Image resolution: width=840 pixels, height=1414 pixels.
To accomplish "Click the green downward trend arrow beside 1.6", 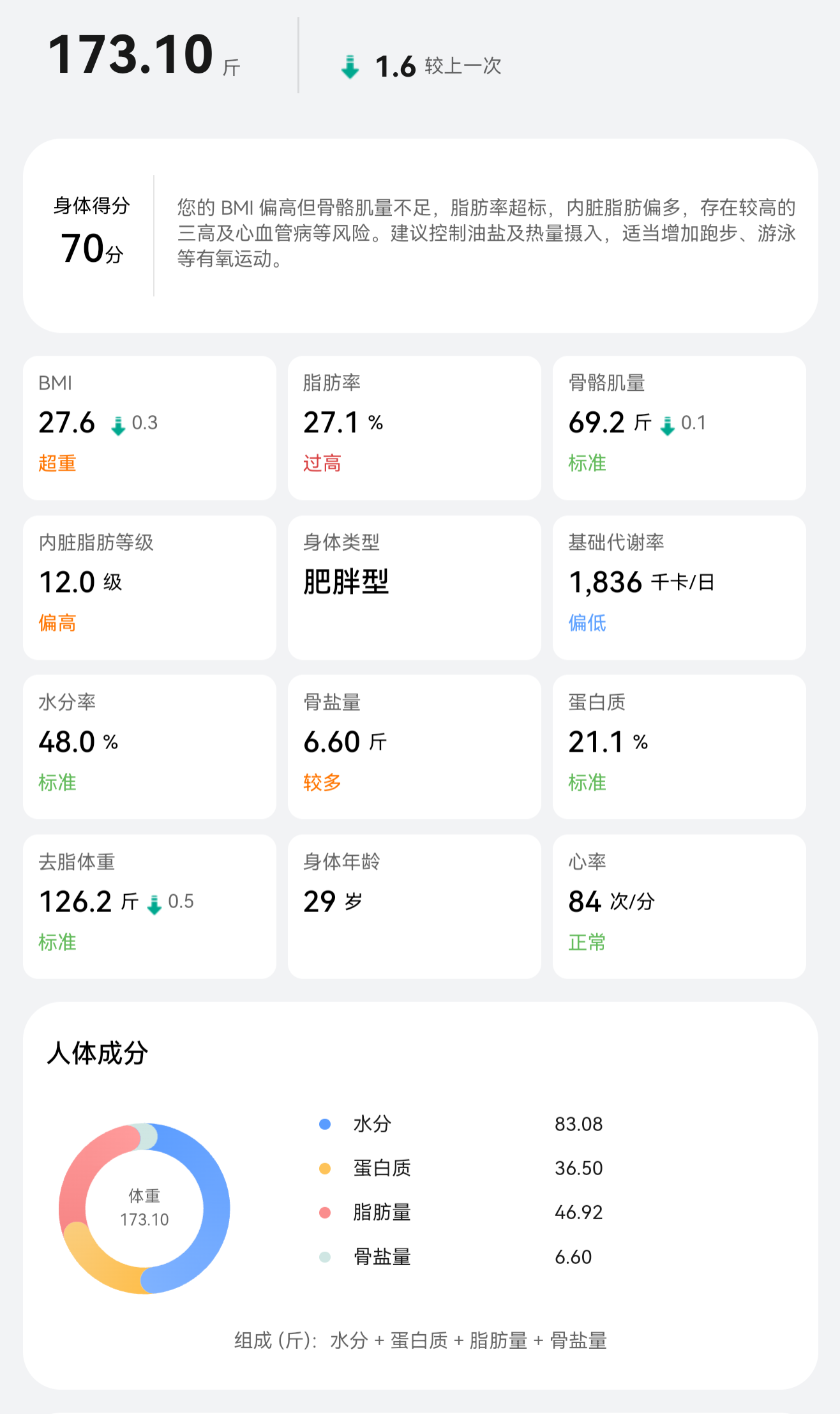I will [349, 66].
